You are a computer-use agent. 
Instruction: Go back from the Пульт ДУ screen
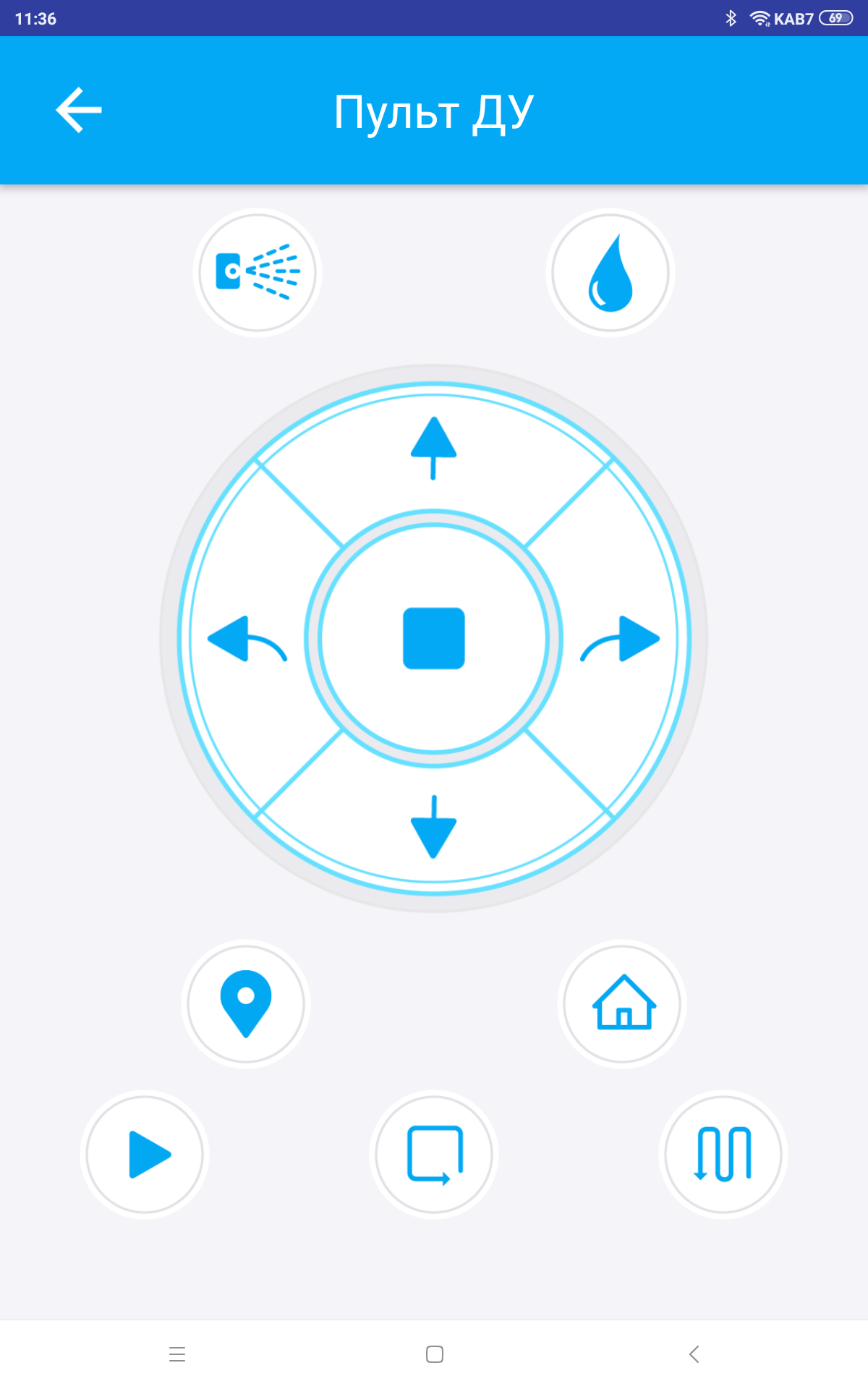[79, 111]
